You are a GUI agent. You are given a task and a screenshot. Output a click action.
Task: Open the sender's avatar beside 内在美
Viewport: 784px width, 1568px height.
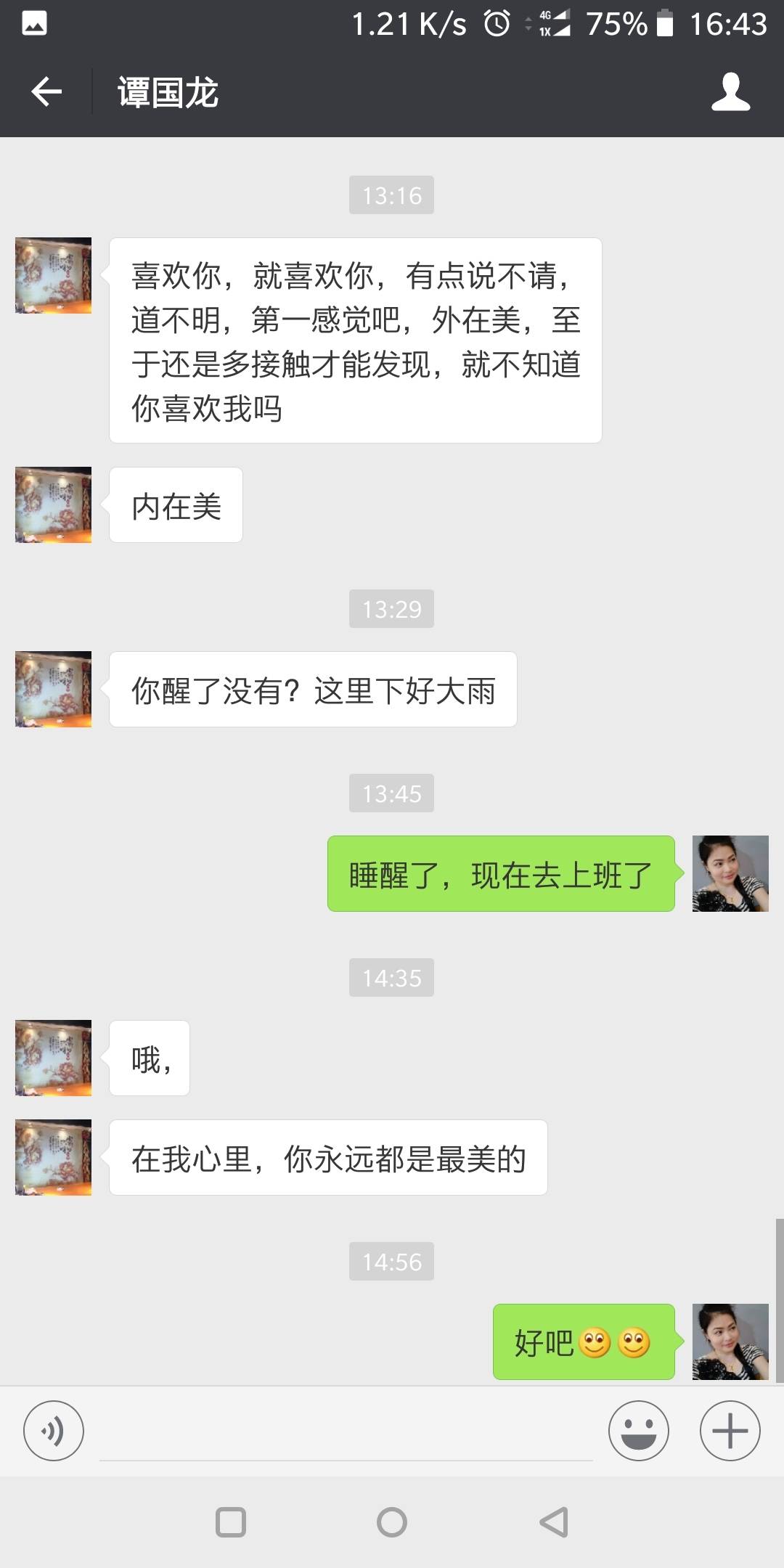click(52, 505)
